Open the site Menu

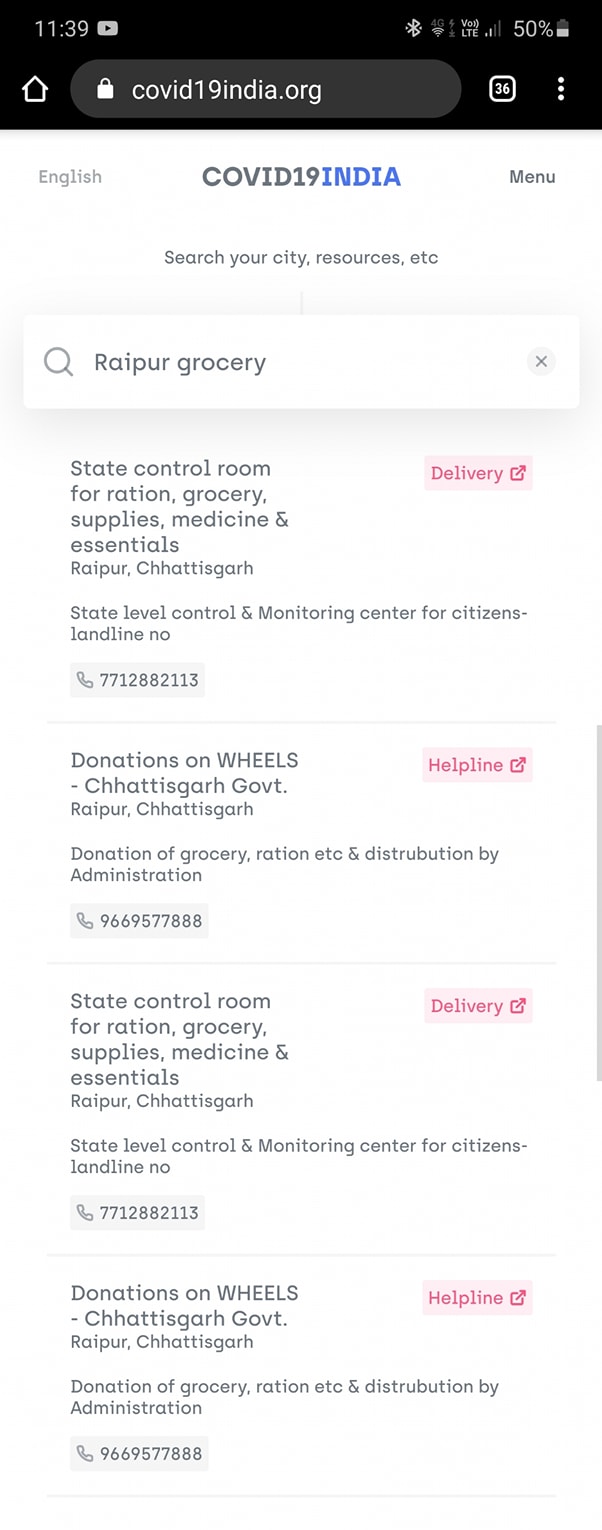(532, 177)
